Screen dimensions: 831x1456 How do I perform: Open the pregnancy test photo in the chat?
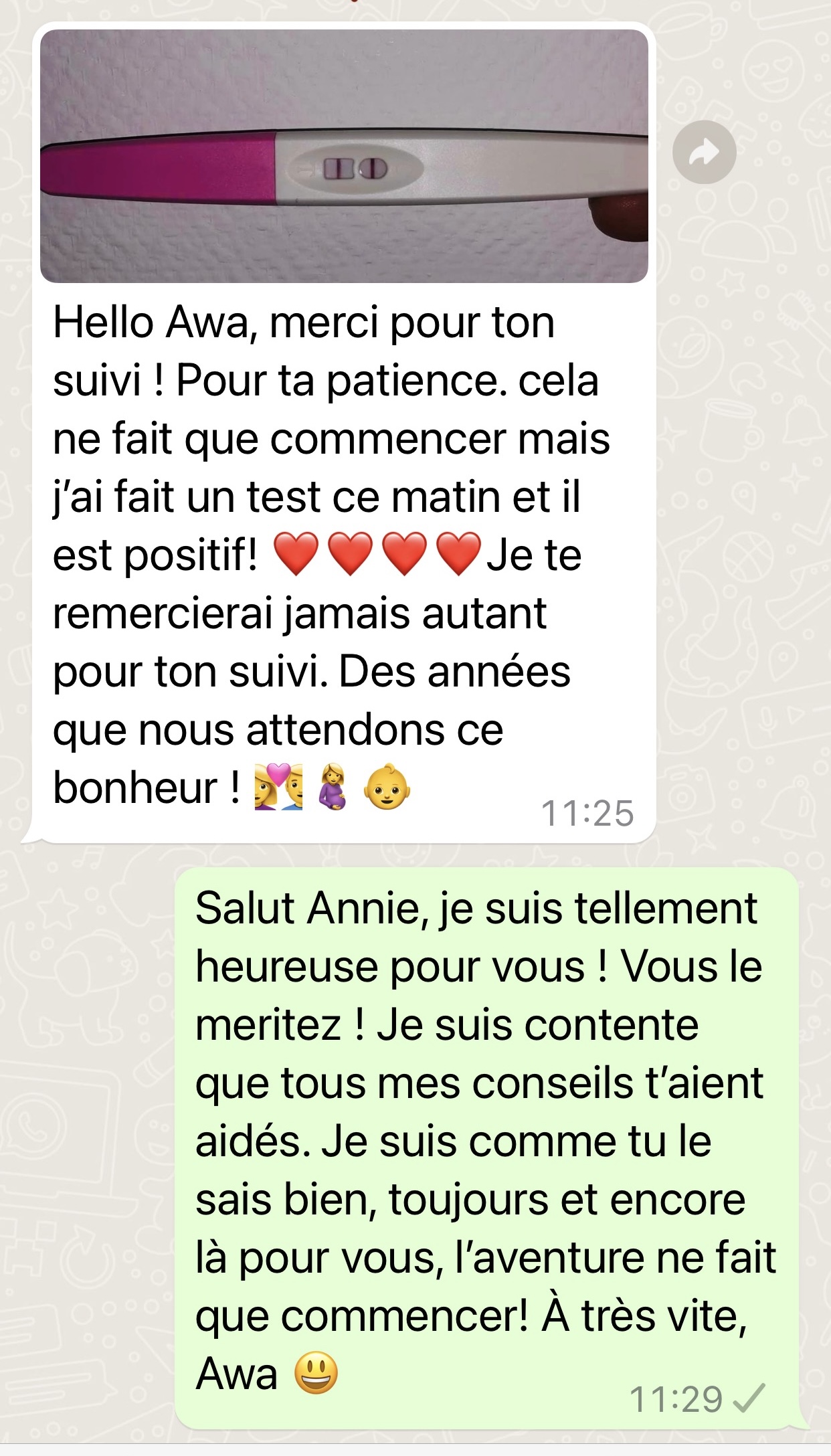point(344,156)
